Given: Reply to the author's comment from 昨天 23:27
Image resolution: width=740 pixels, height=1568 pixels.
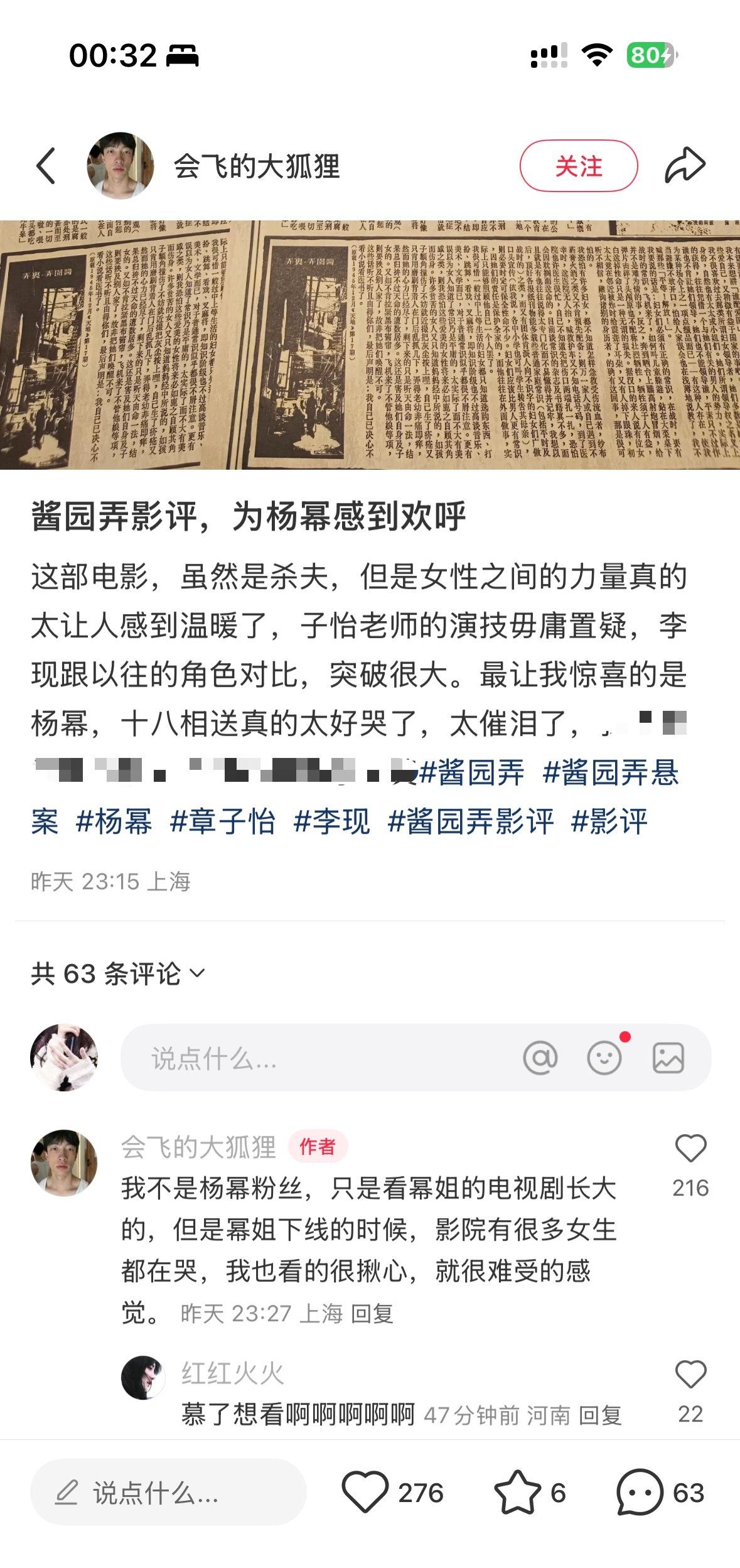Looking at the screenshot, I should point(372,1313).
